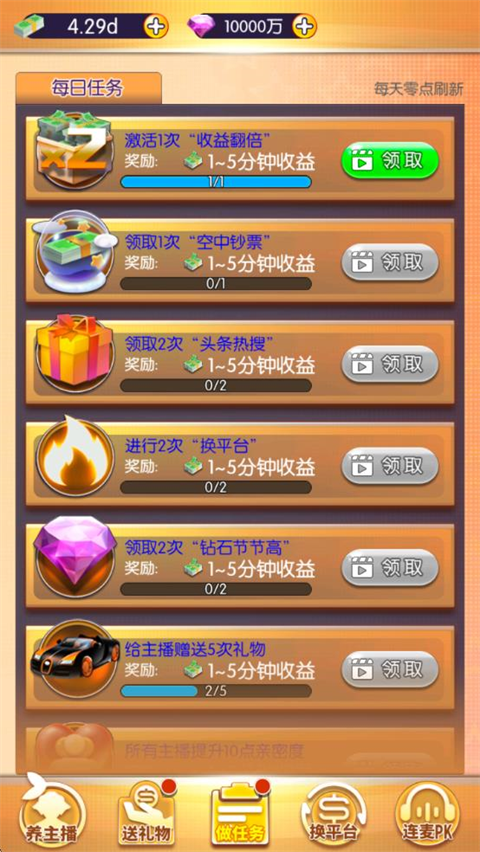Switch to the 连麦PK tab
This screenshot has width=480, height=852.
pyautogui.click(x=427, y=813)
